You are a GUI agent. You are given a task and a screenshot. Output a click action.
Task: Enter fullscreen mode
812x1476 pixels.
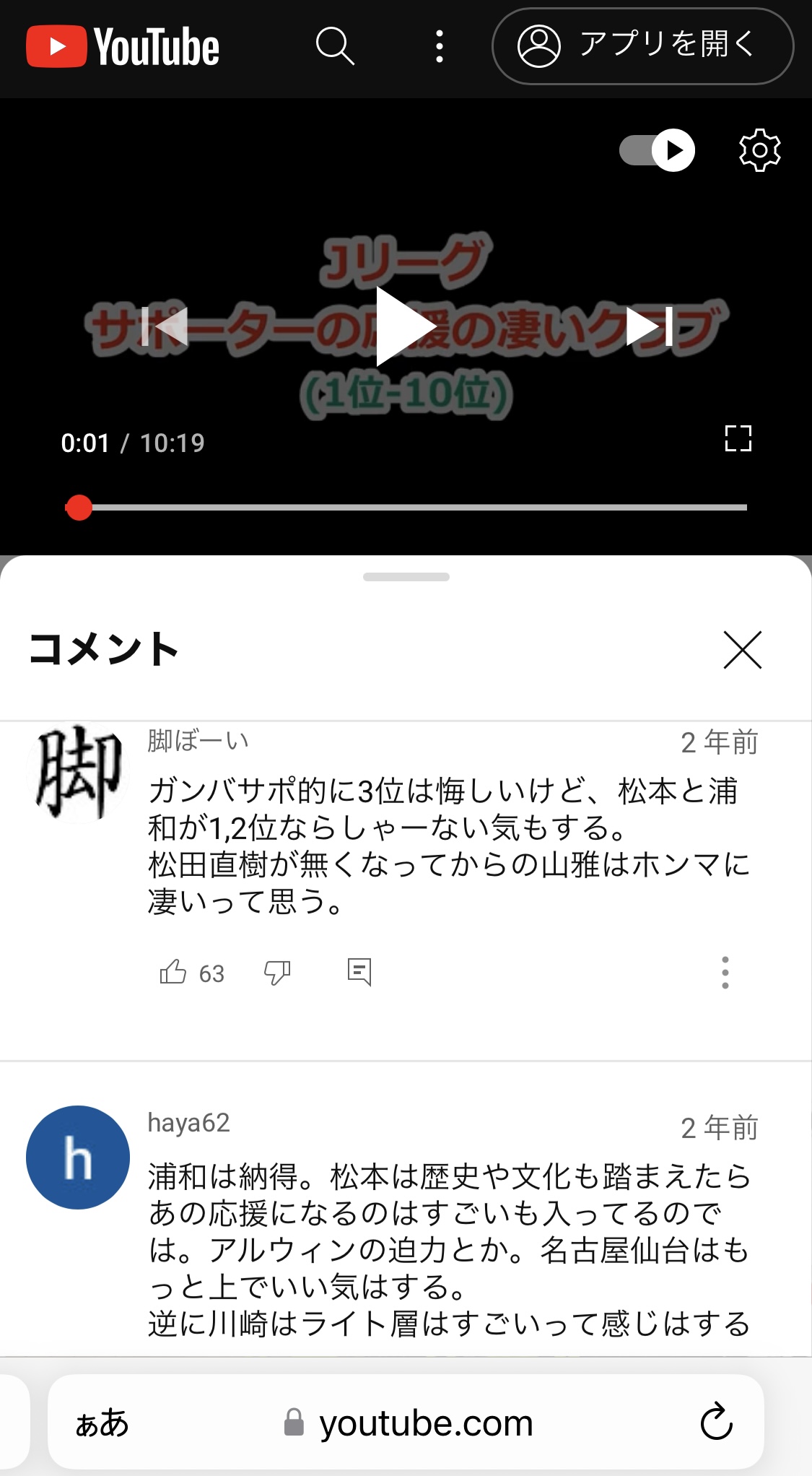(x=738, y=438)
